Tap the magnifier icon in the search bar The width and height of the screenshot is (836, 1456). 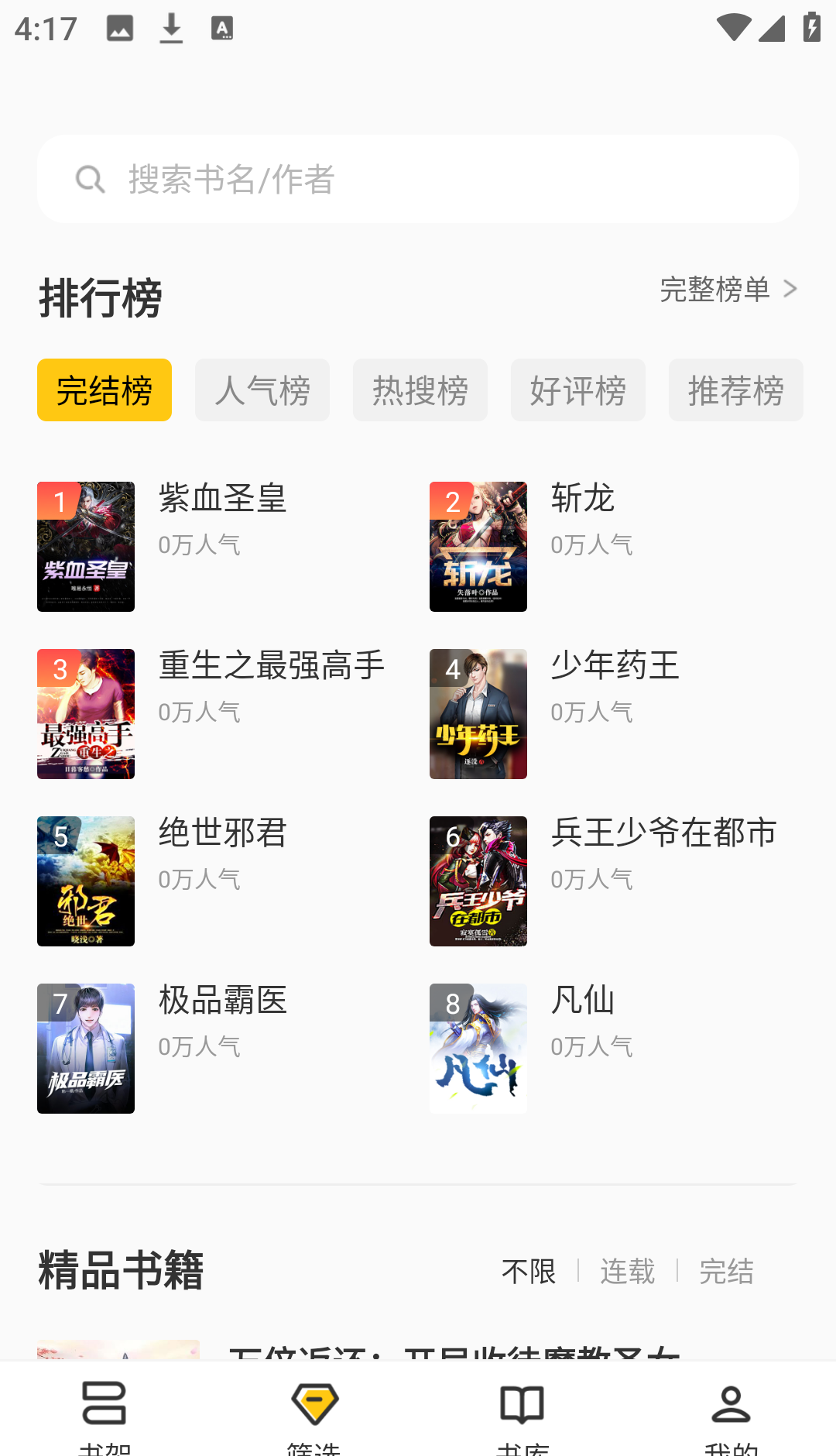point(91,178)
